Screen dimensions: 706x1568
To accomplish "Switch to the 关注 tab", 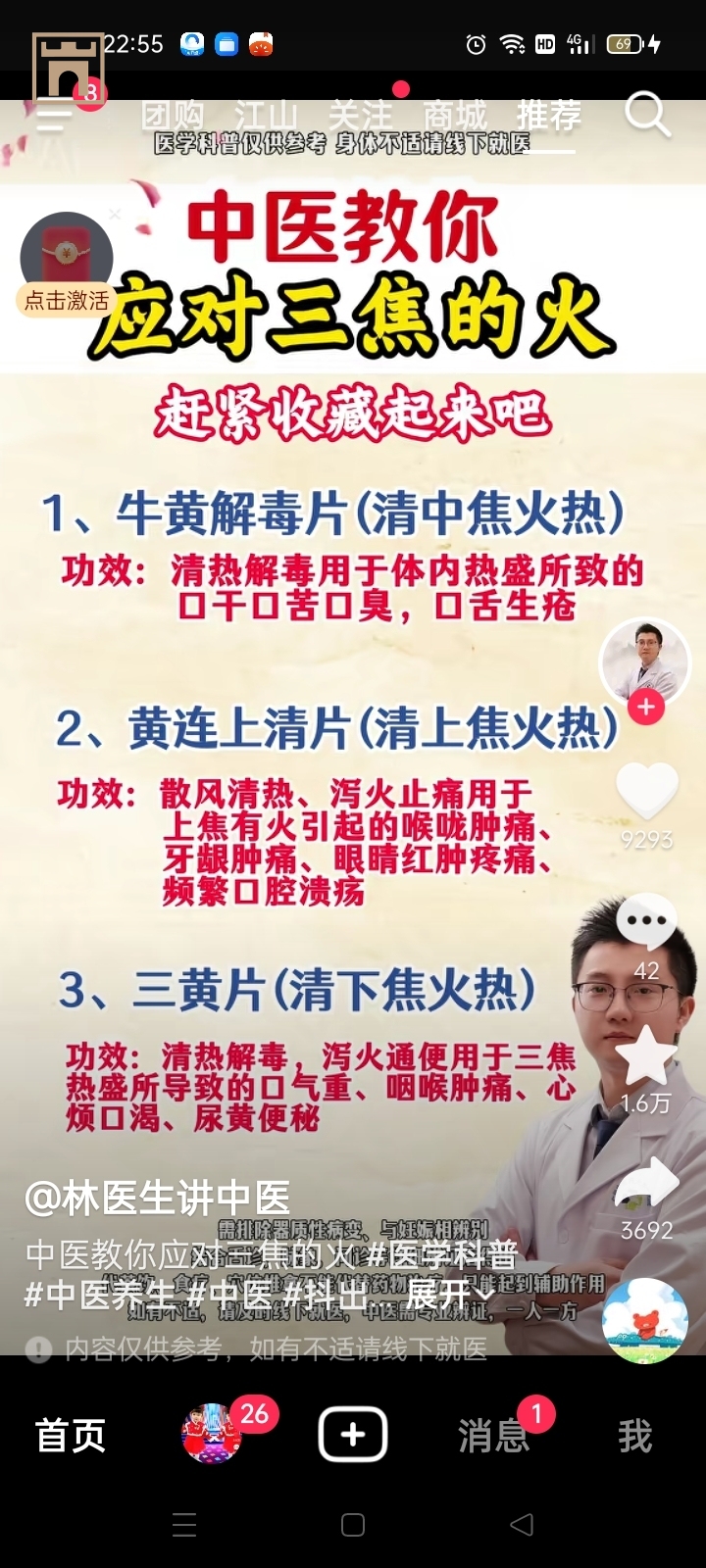I will click(359, 116).
